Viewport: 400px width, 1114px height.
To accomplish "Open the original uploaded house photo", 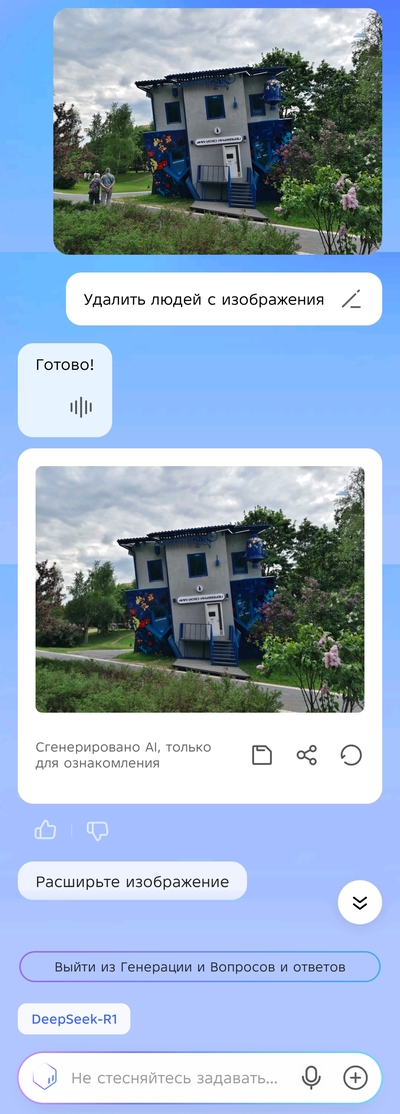I will point(218,131).
